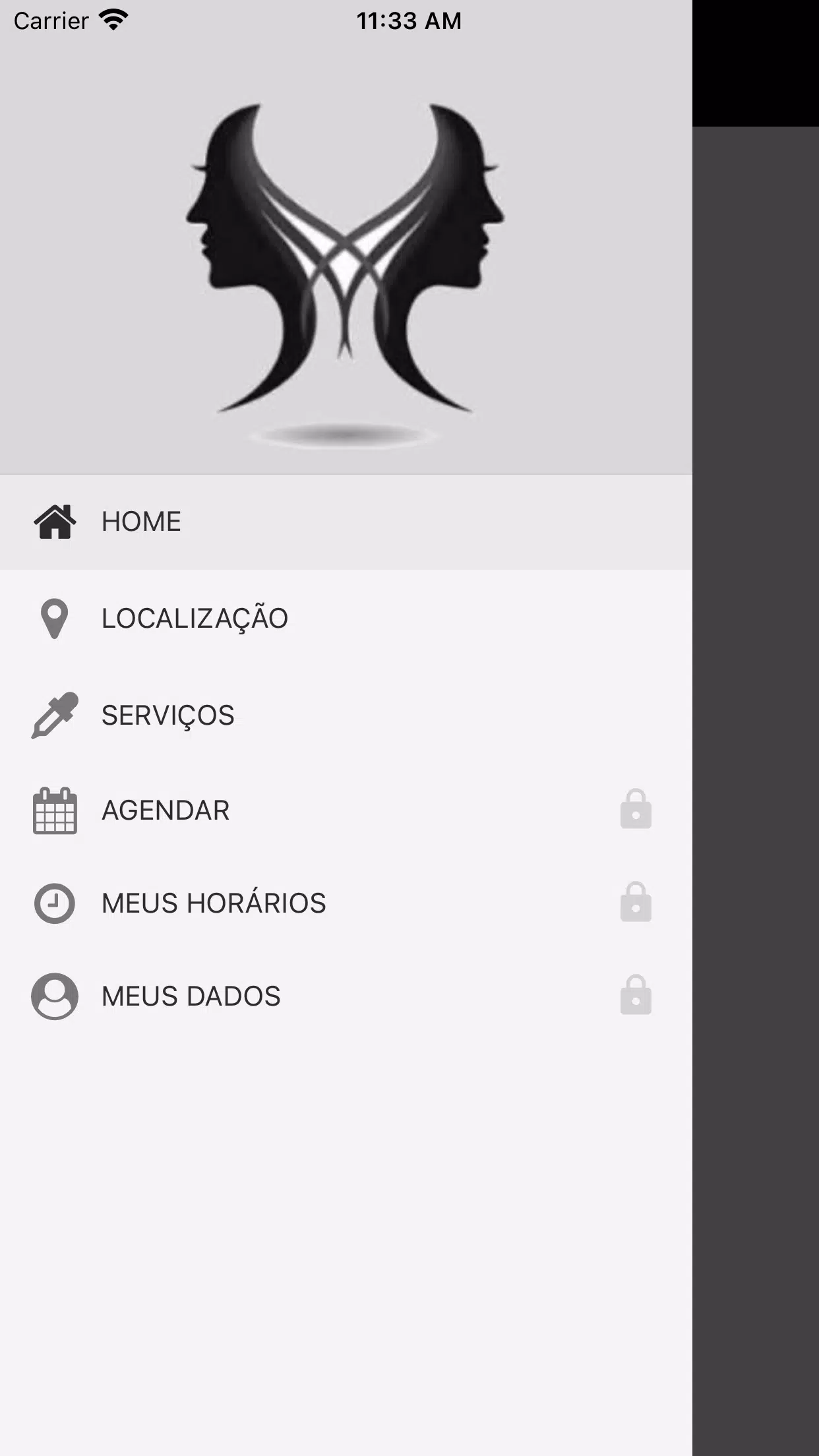Click the Meus Dados profile icon

pyautogui.click(x=54, y=997)
